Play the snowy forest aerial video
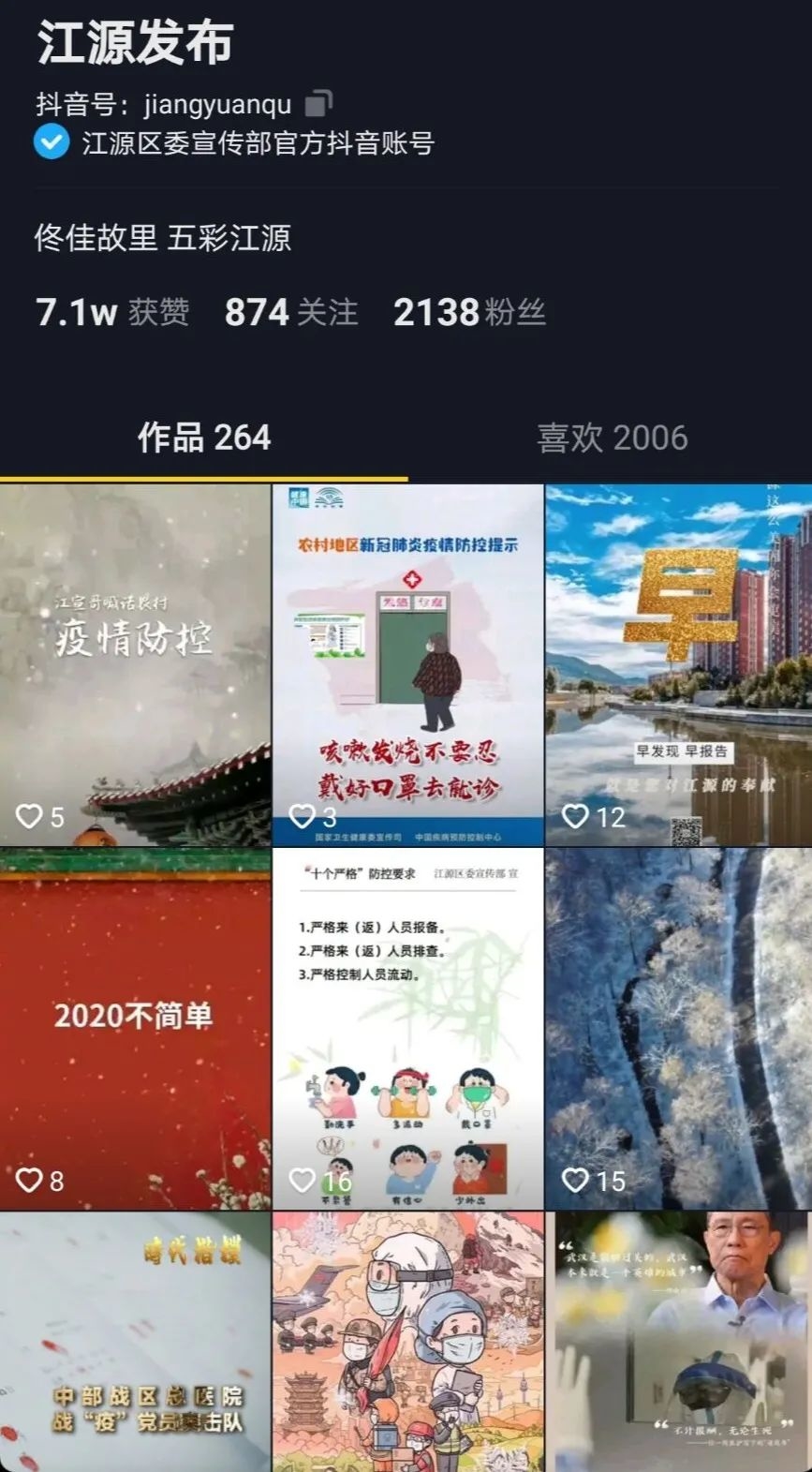812x1472 pixels. (x=679, y=1029)
